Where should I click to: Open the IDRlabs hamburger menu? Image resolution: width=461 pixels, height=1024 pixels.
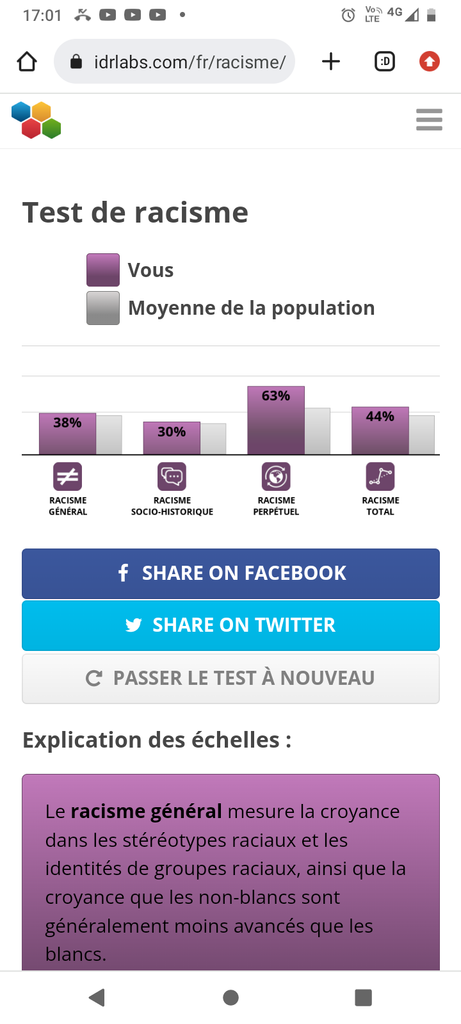coord(429,120)
